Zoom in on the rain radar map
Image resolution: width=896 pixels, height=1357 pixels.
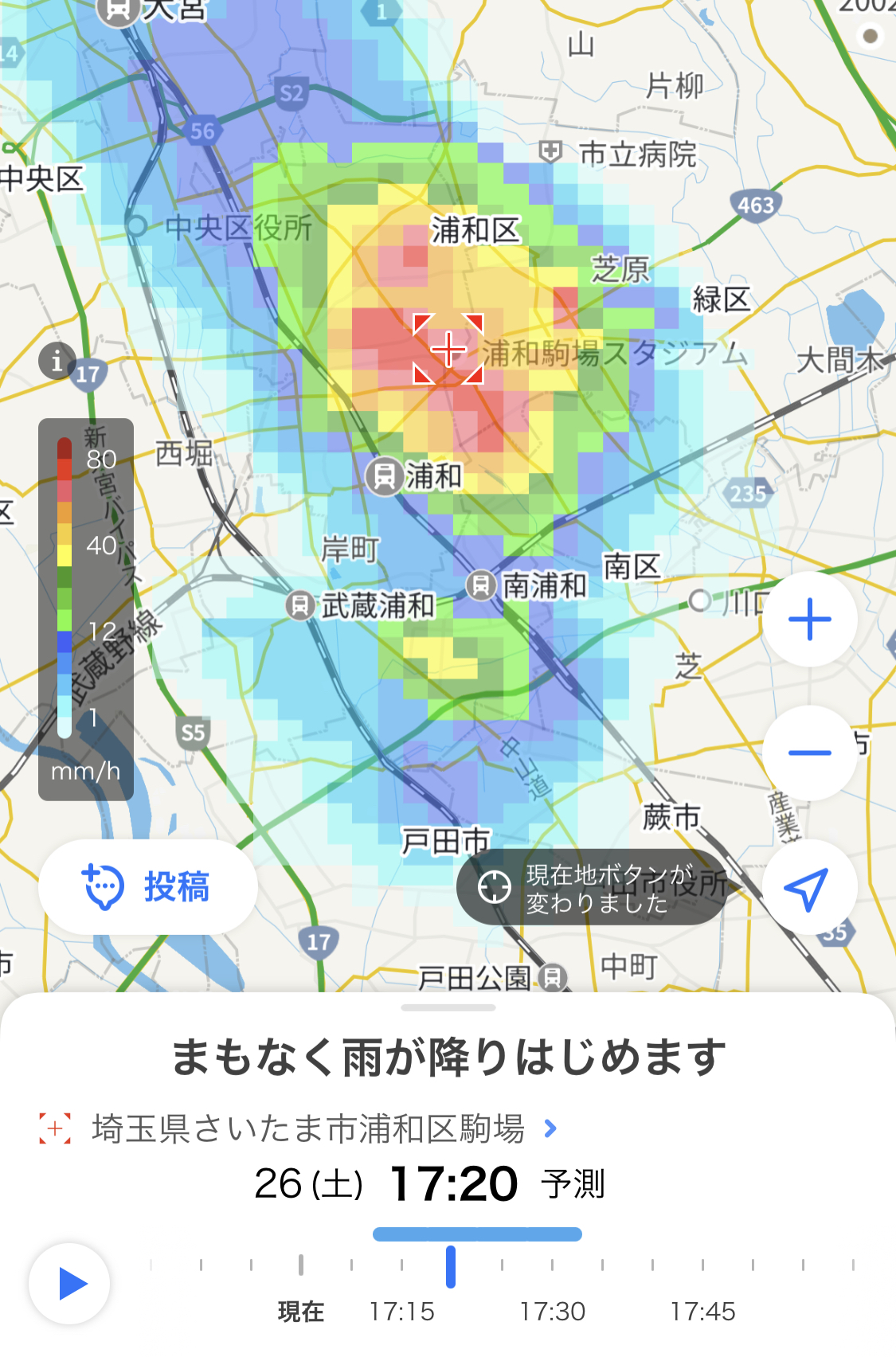point(809,620)
